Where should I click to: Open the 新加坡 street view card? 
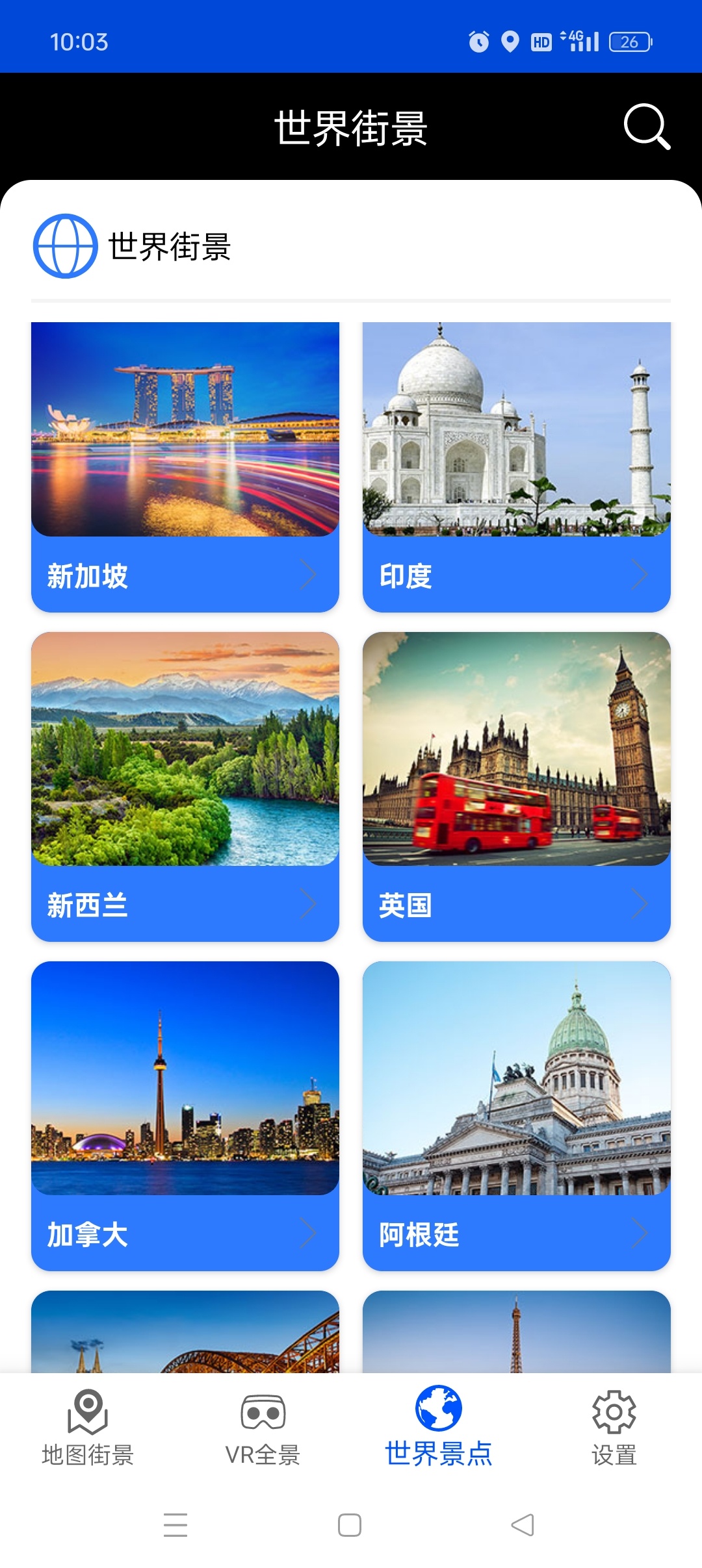(185, 466)
